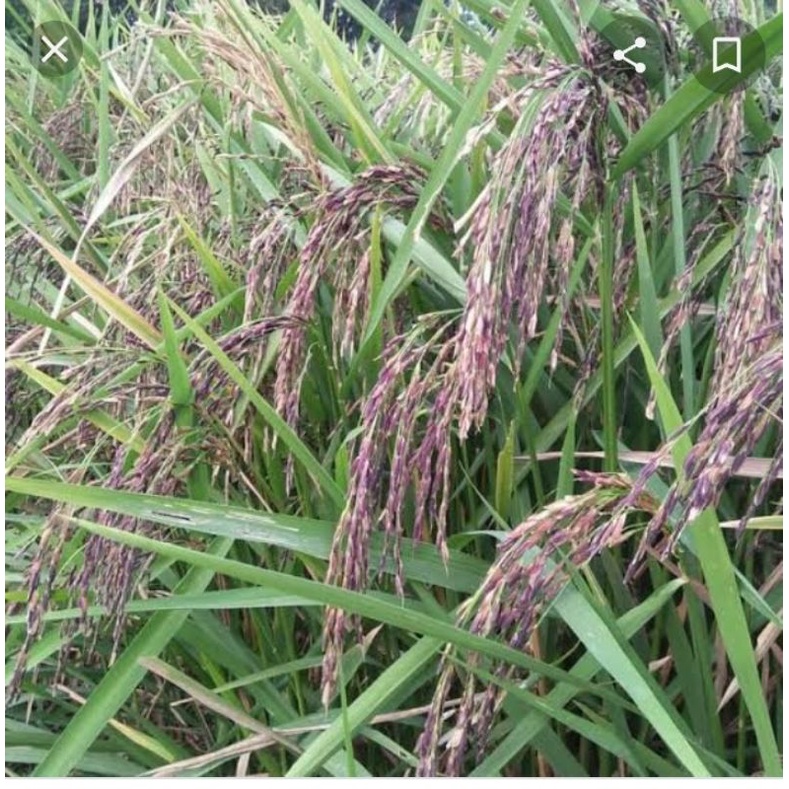Screen dimensions: 789x789
Task: Bookmark this image
Action: (727, 55)
